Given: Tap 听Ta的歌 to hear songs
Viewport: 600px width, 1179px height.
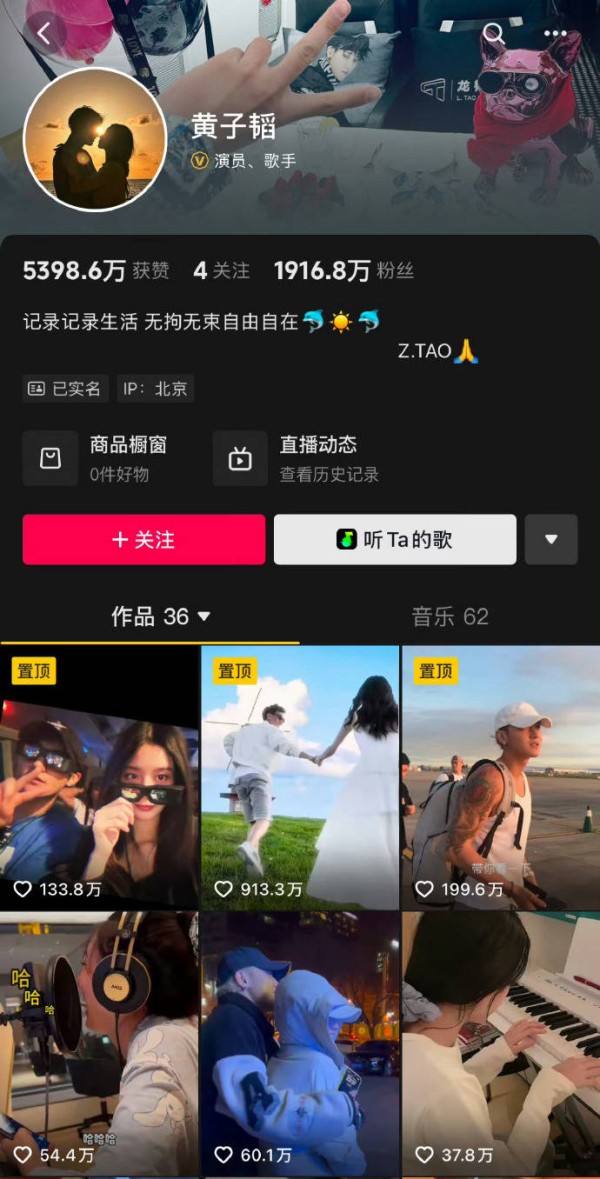Looking at the screenshot, I should (x=395, y=540).
